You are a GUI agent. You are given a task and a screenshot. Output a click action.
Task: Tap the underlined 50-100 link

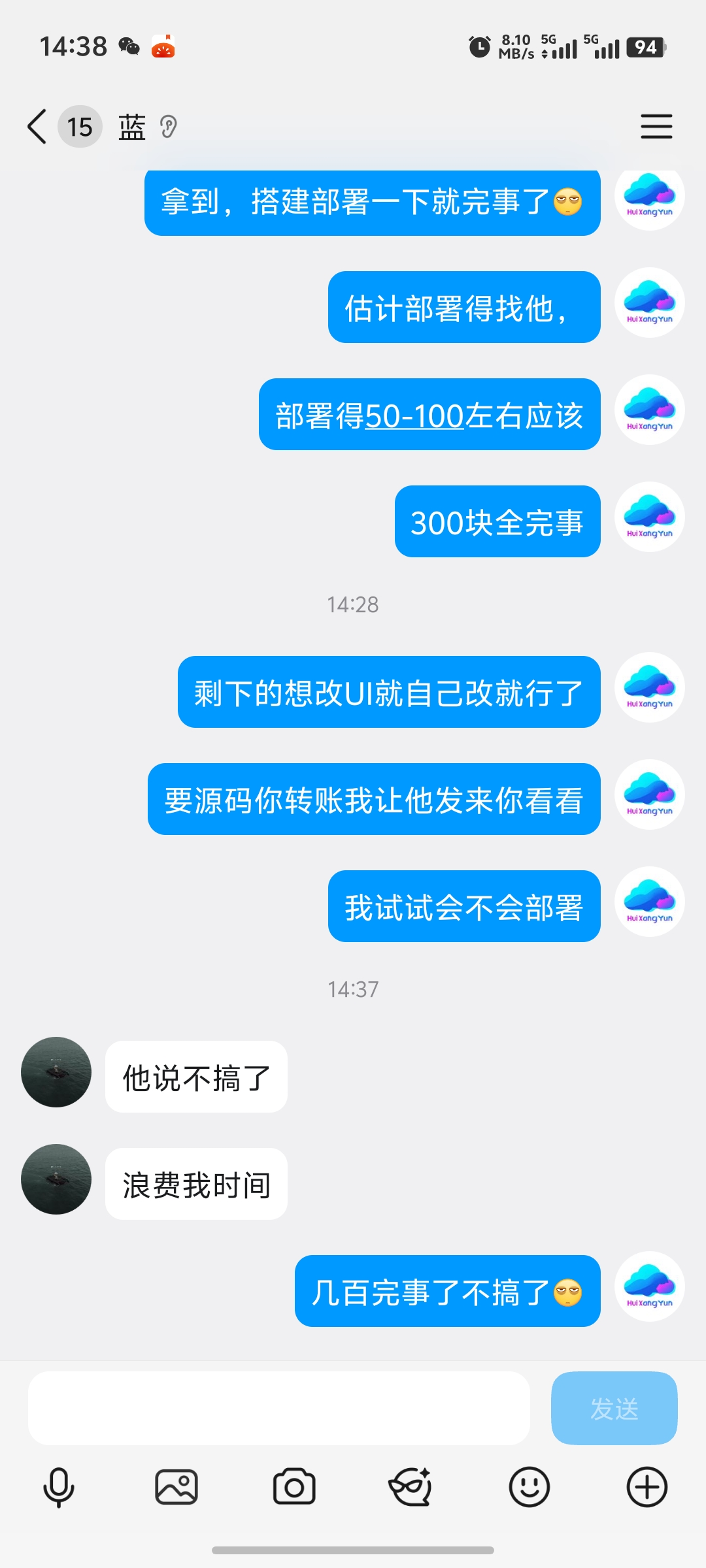pos(414,416)
